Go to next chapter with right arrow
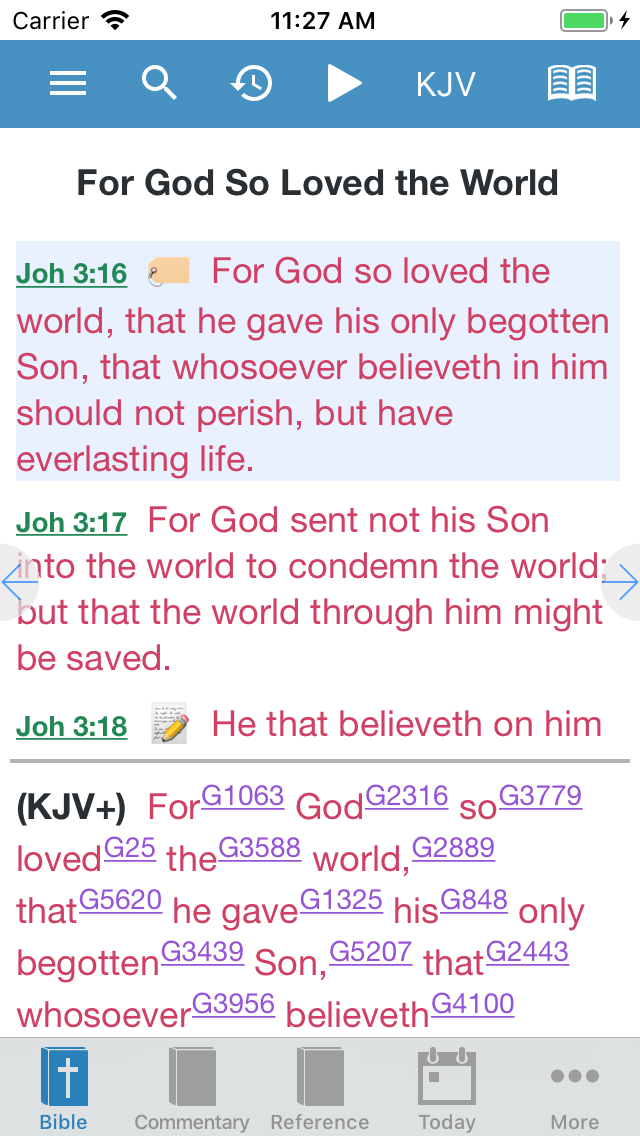The width and height of the screenshot is (640, 1136). point(623,582)
